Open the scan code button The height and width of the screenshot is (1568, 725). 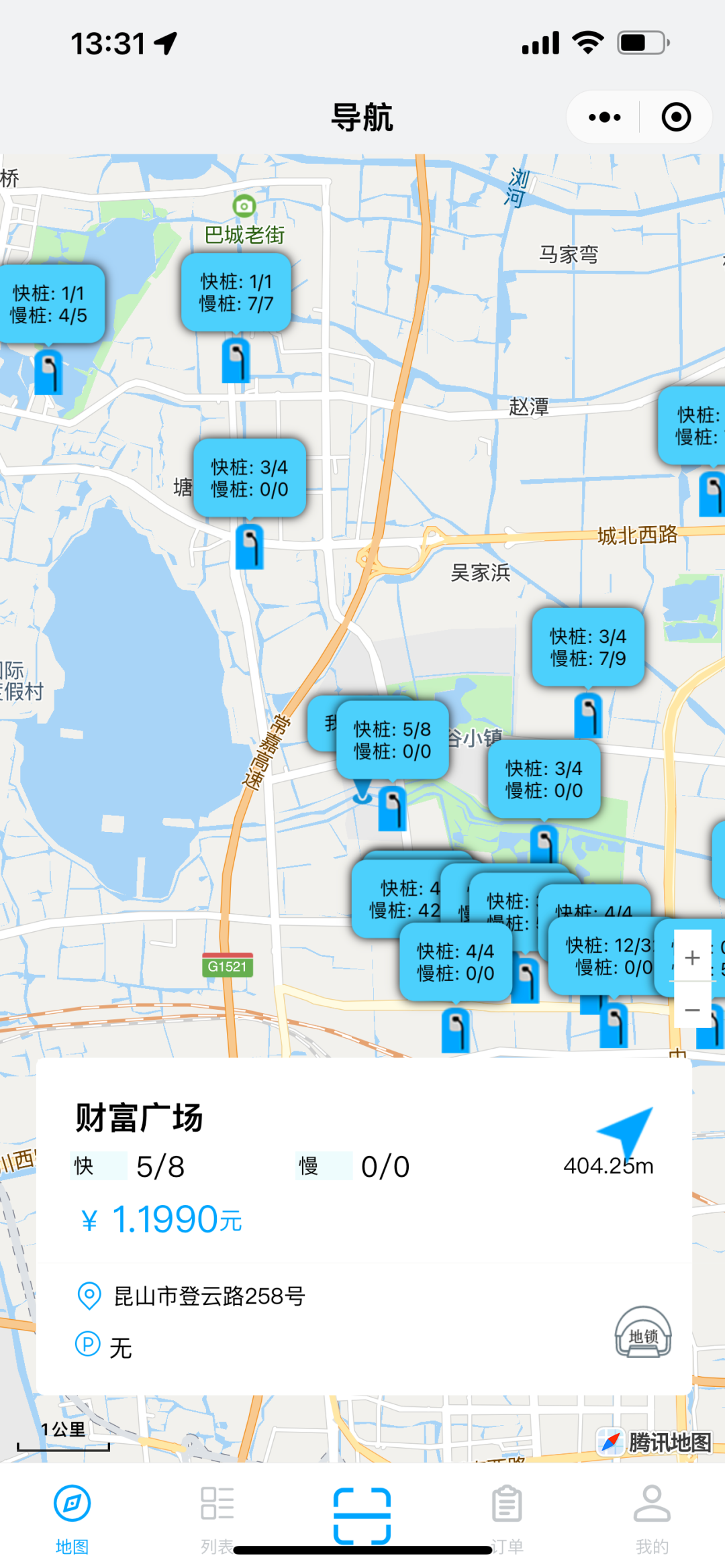pos(362,1515)
